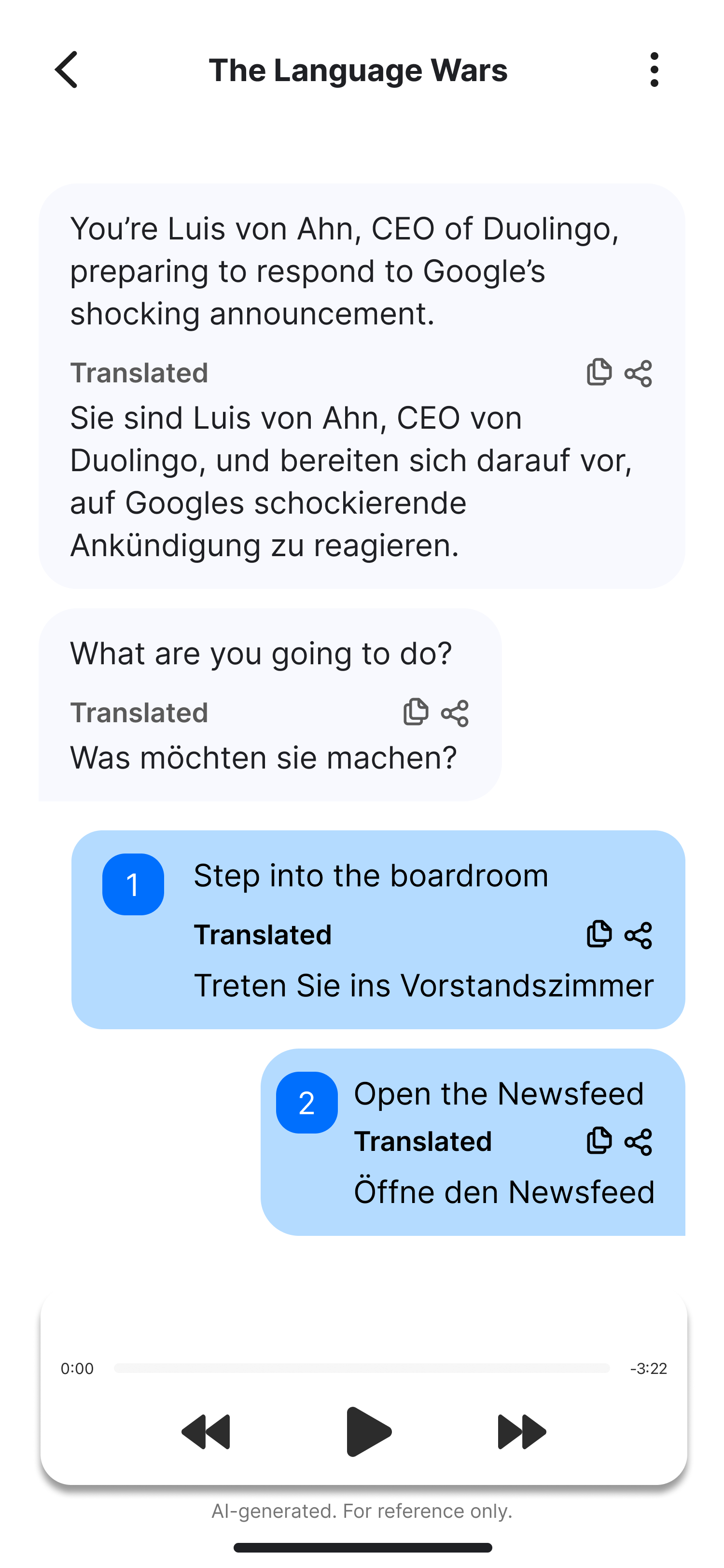Play the audio story
The height and width of the screenshot is (1568, 724).
pyautogui.click(x=367, y=1431)
